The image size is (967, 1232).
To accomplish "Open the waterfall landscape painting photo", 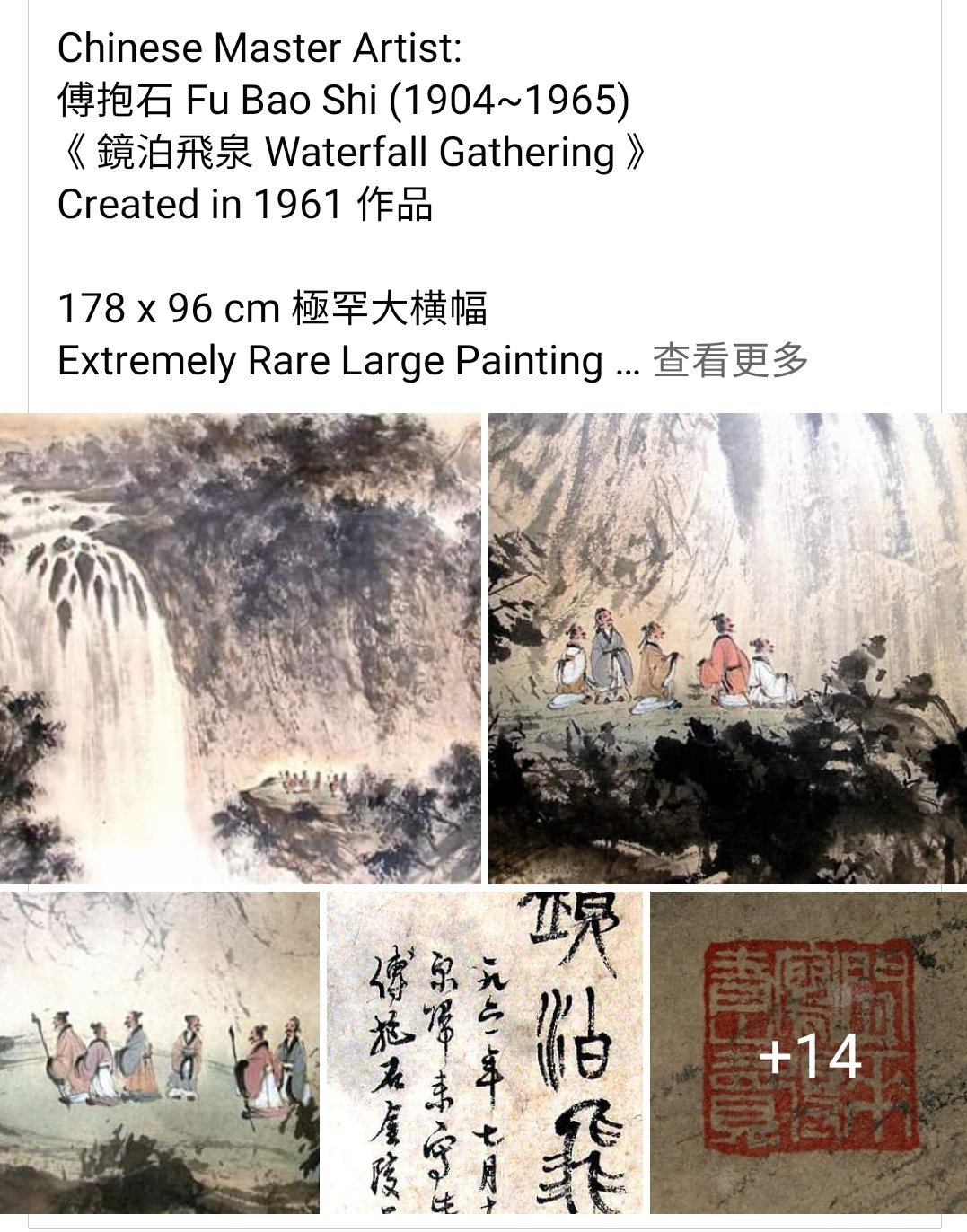I will coord(240,647).
